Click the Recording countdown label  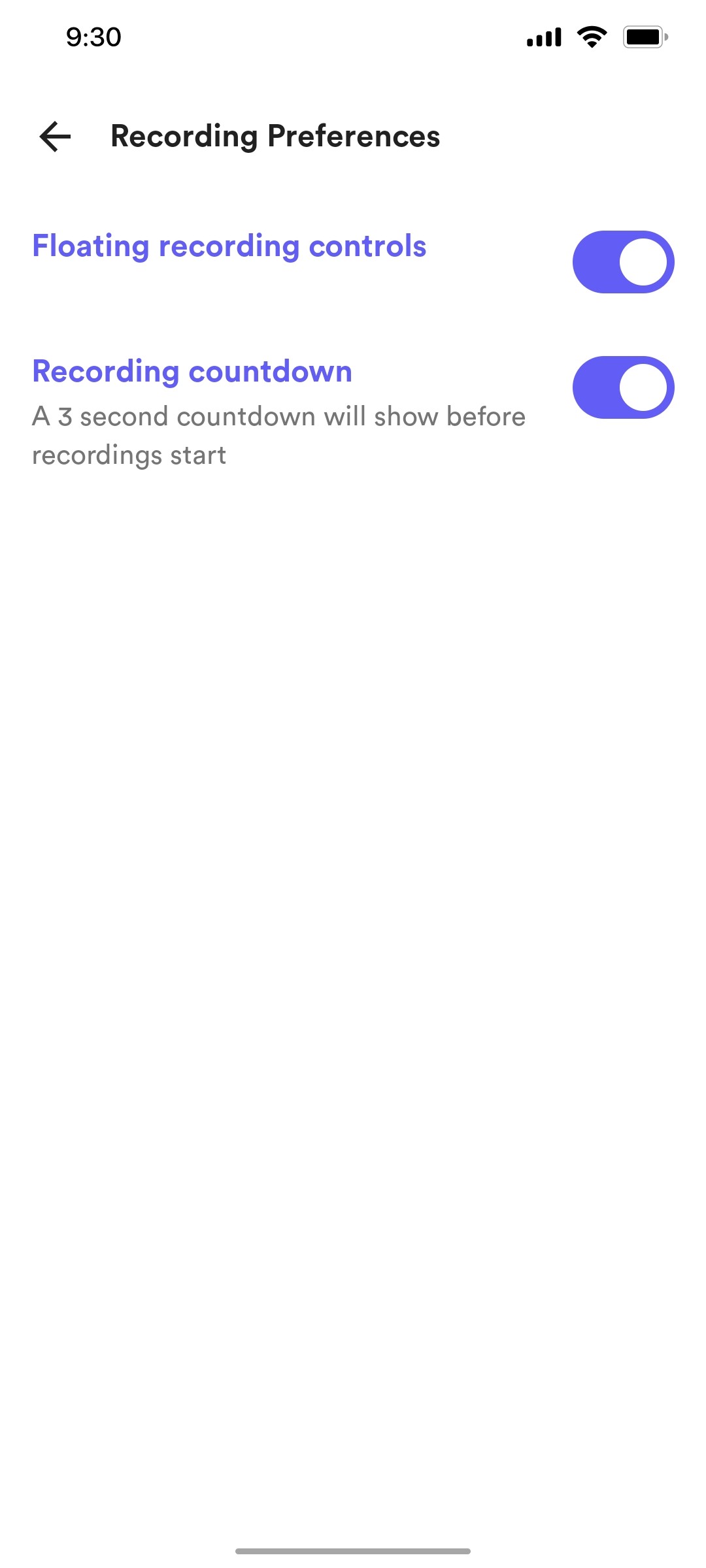tap(192, 370)
